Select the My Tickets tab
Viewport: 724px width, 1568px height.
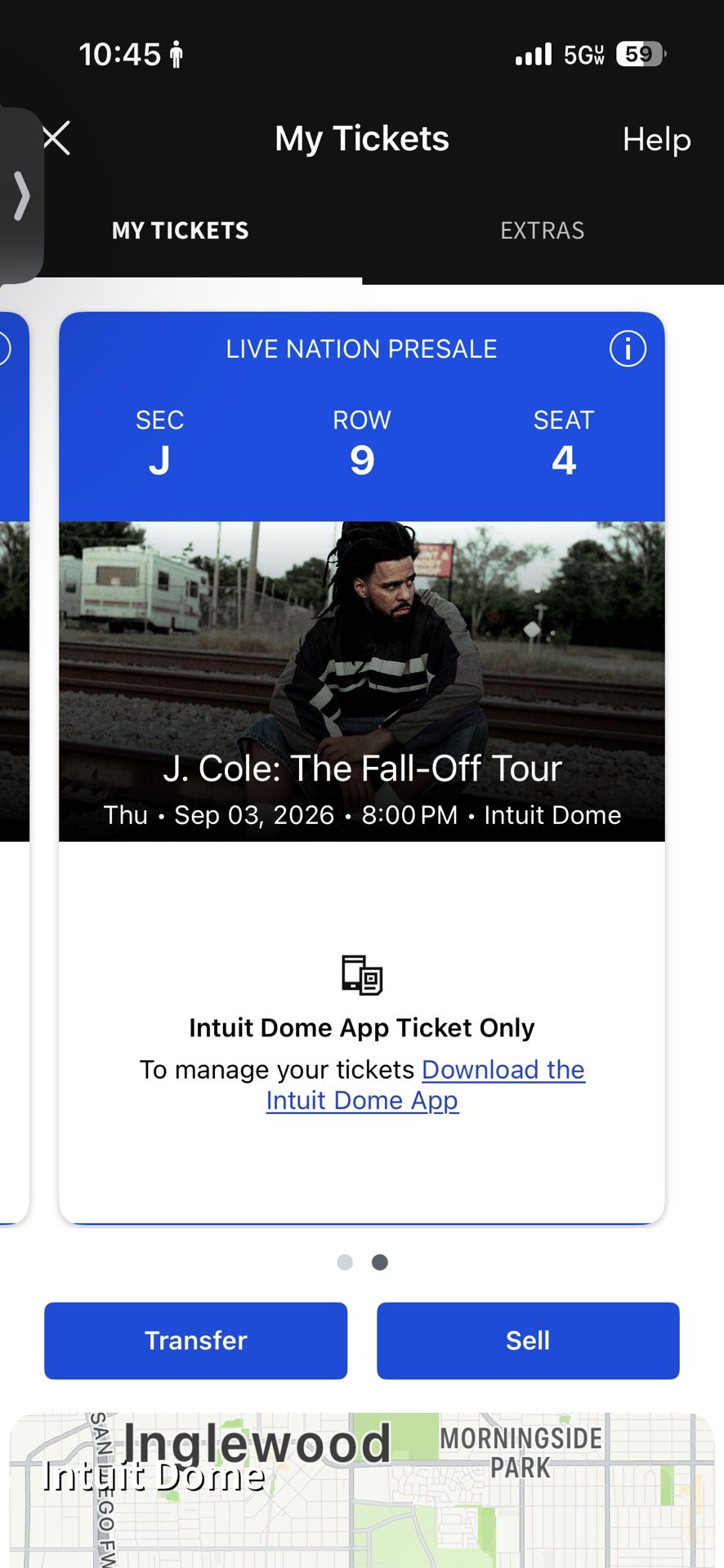(x=181, y=230)
